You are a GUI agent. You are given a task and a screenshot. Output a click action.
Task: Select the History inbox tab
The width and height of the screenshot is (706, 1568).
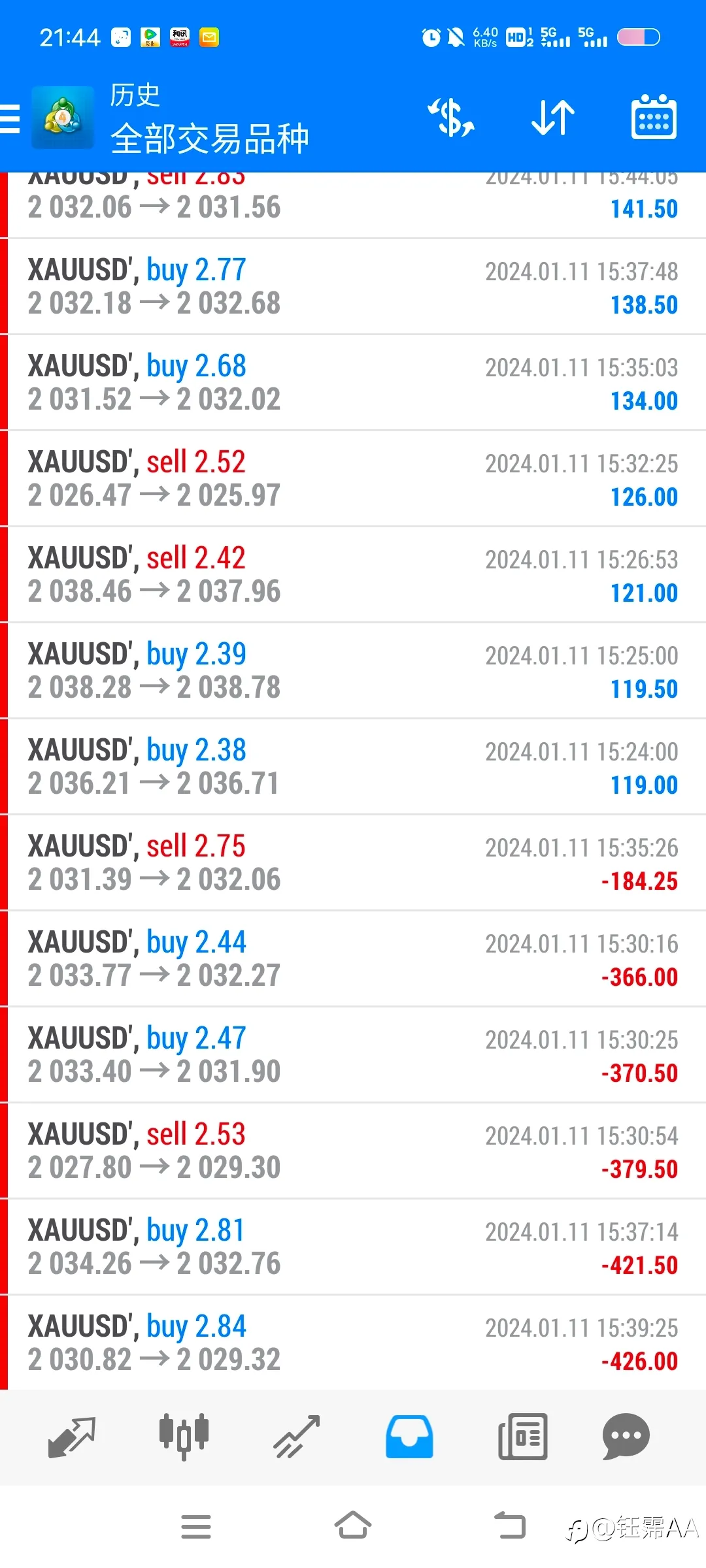(x=409, y=1437)
